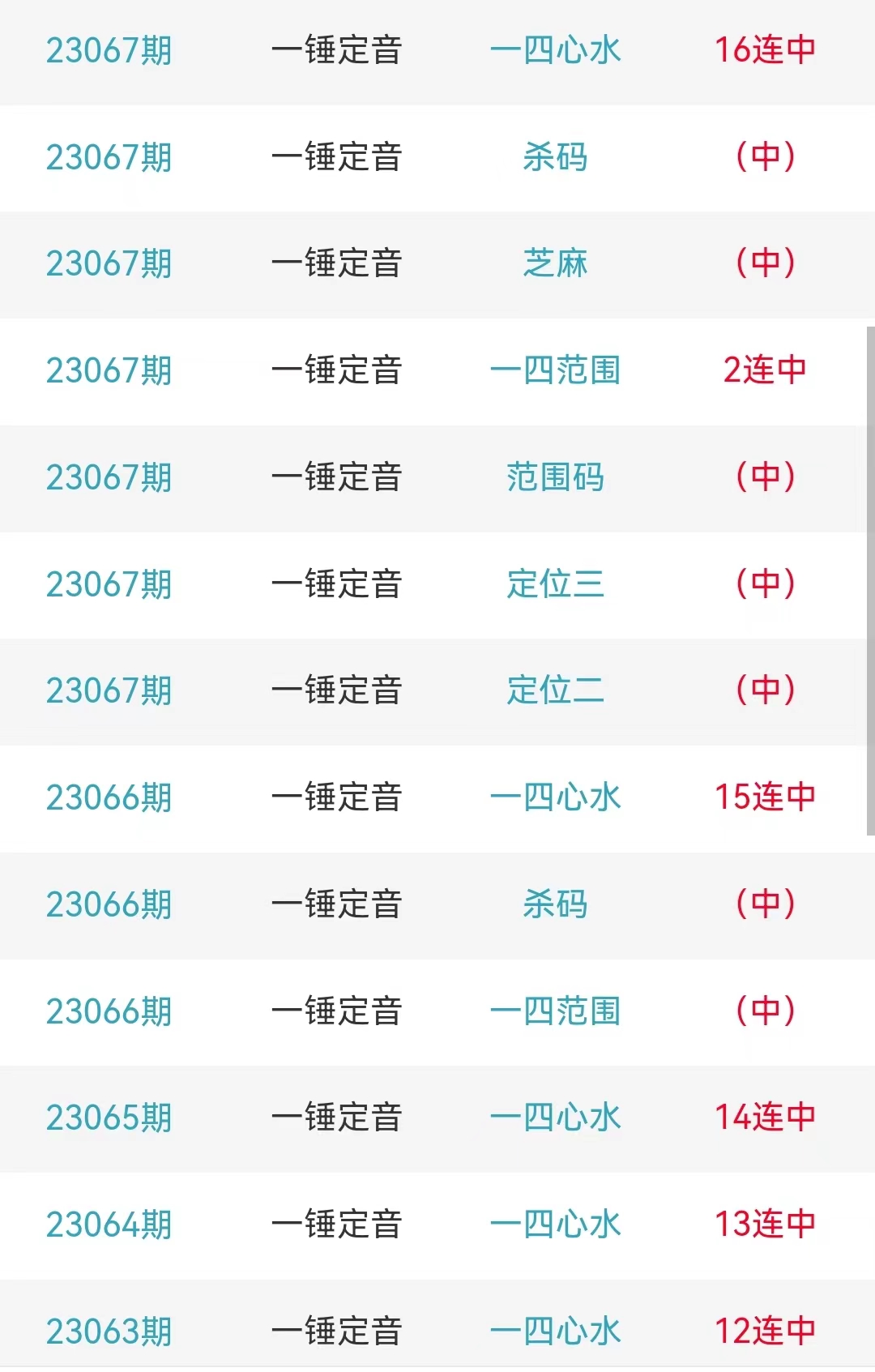875x1372 pixels.
Task: View the 23067期 杀码 entry
Action: [x=555, y=157]
